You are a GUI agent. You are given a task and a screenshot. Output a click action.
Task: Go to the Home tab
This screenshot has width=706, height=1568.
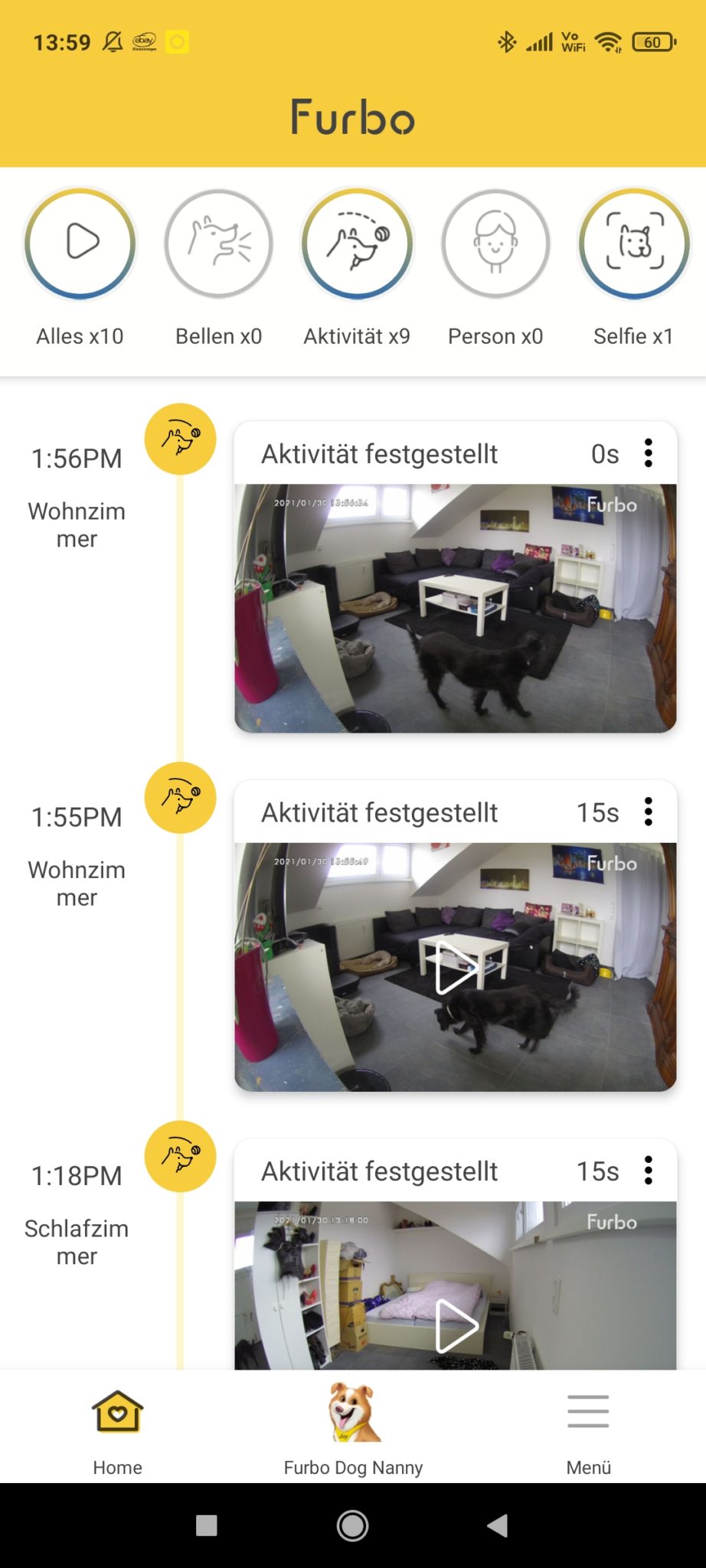tap(117, 1429)
